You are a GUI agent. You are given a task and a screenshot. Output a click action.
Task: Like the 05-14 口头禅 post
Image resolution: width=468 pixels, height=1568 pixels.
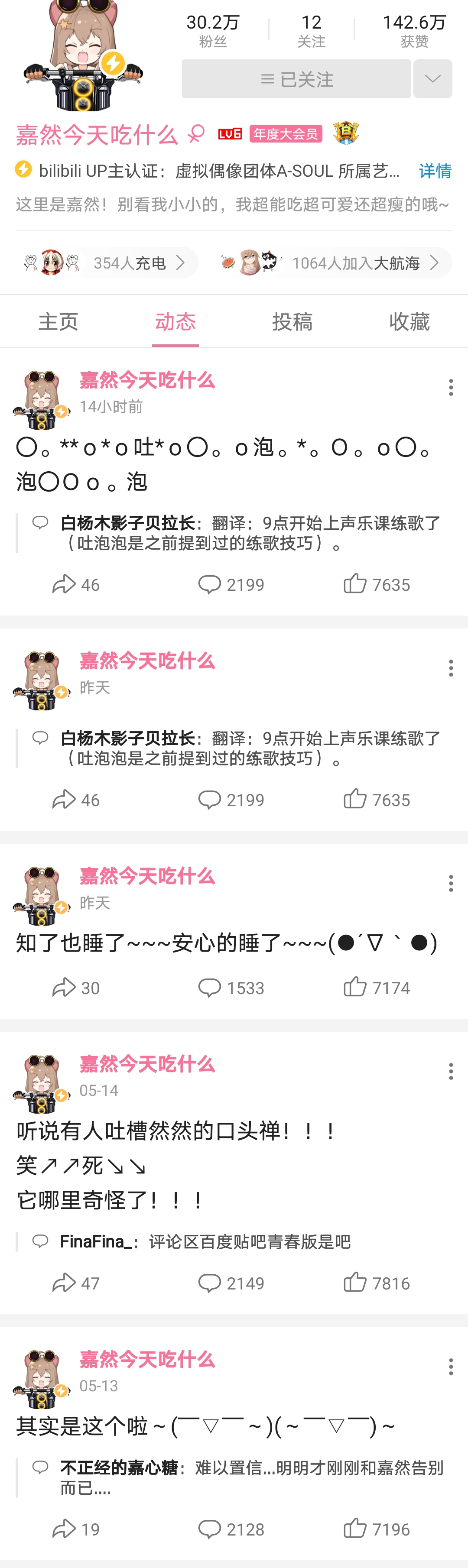click(377, 1283)
